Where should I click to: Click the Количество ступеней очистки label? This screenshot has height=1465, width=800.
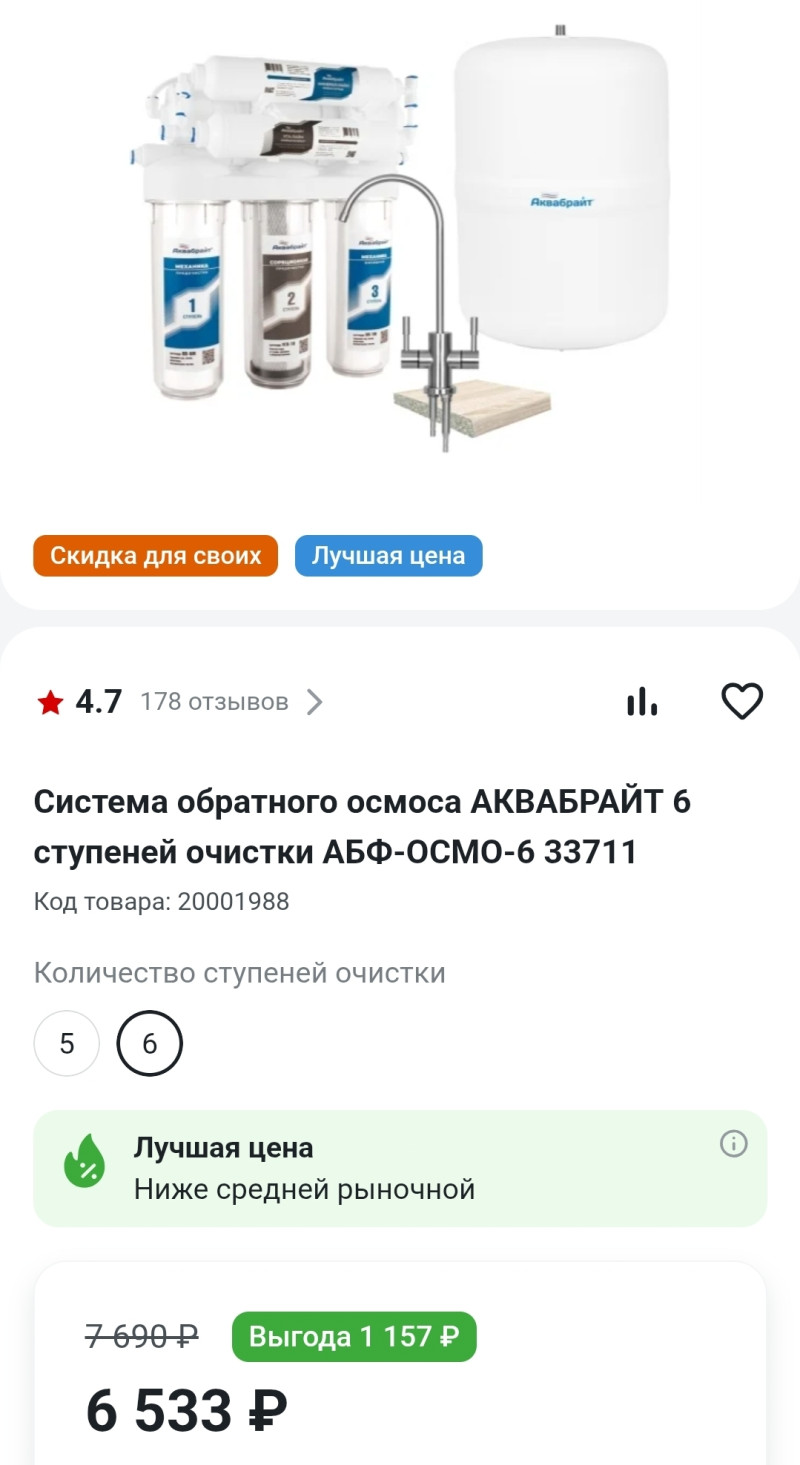pos(240,971)
